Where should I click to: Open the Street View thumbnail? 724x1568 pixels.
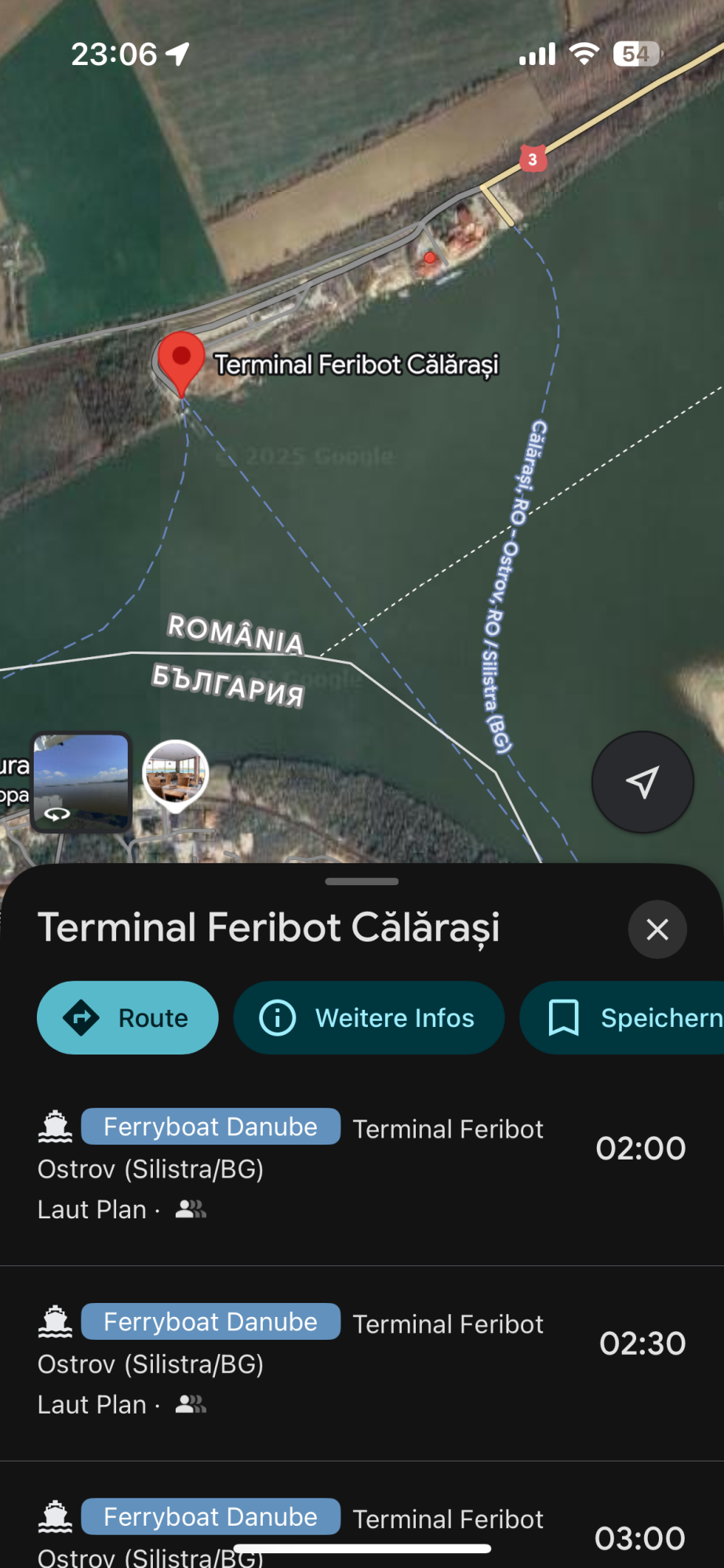tap(81, 782)
